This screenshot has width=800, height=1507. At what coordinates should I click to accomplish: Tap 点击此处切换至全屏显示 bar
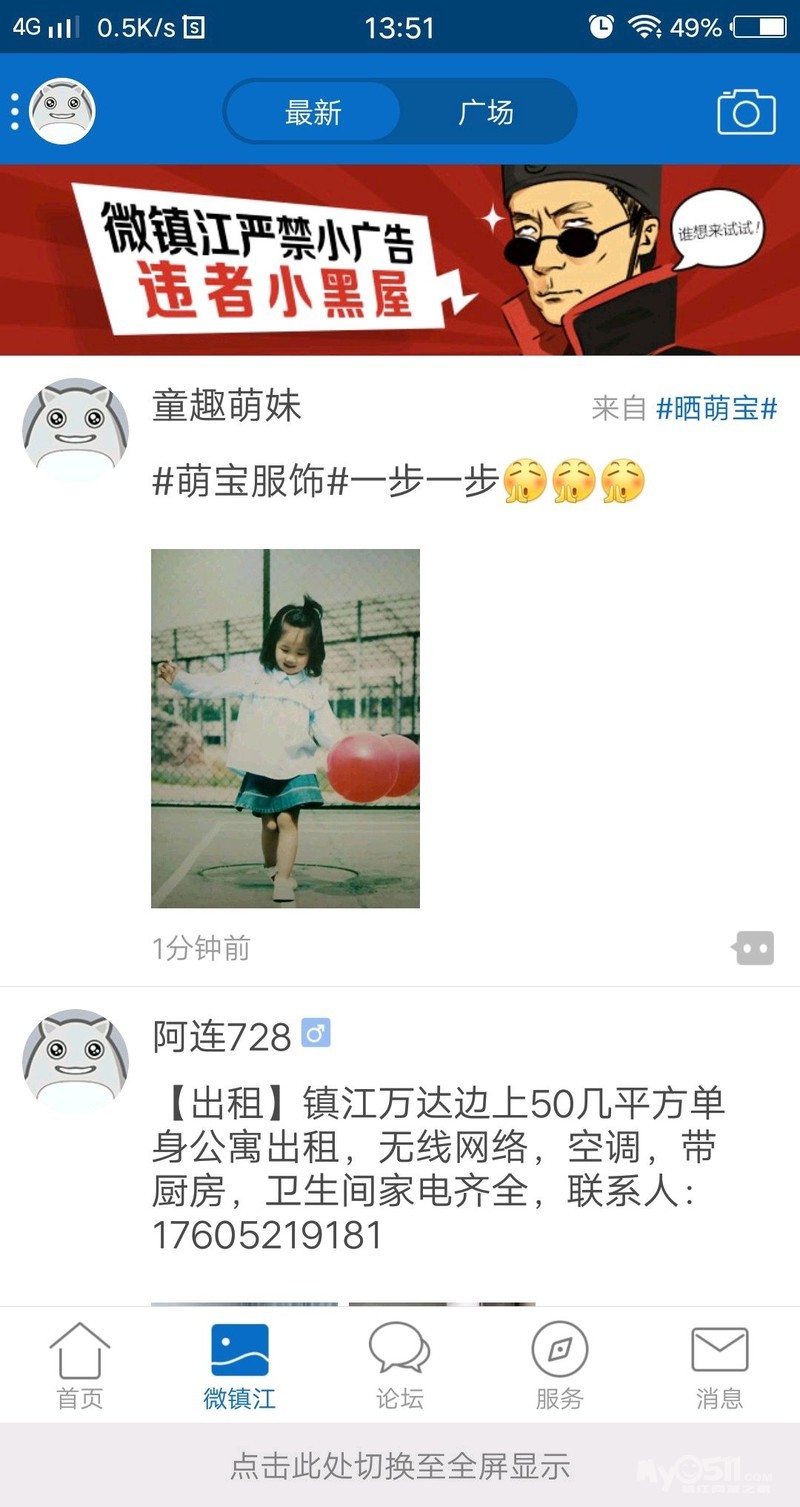tap(400, 1466)
